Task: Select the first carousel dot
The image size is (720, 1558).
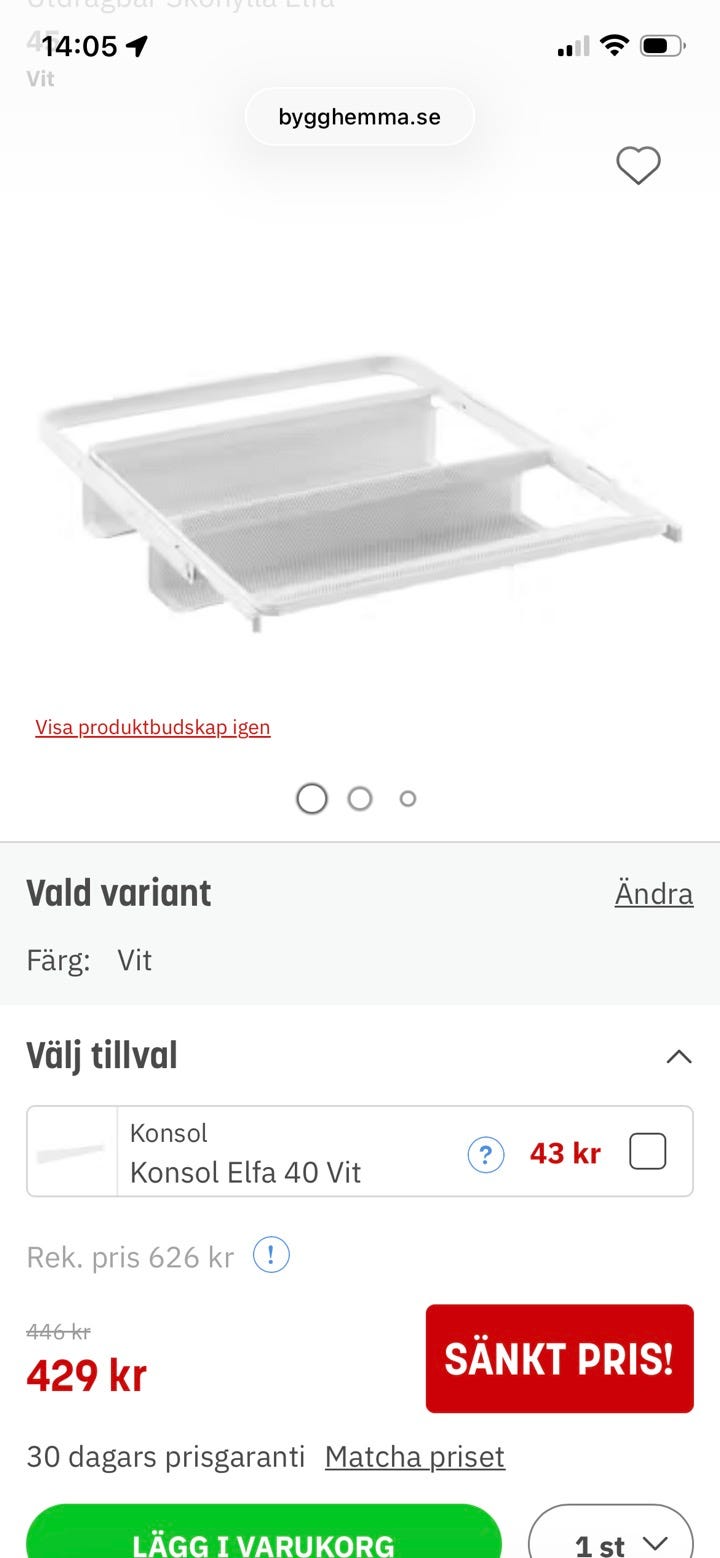Action: tap(312, 798)
